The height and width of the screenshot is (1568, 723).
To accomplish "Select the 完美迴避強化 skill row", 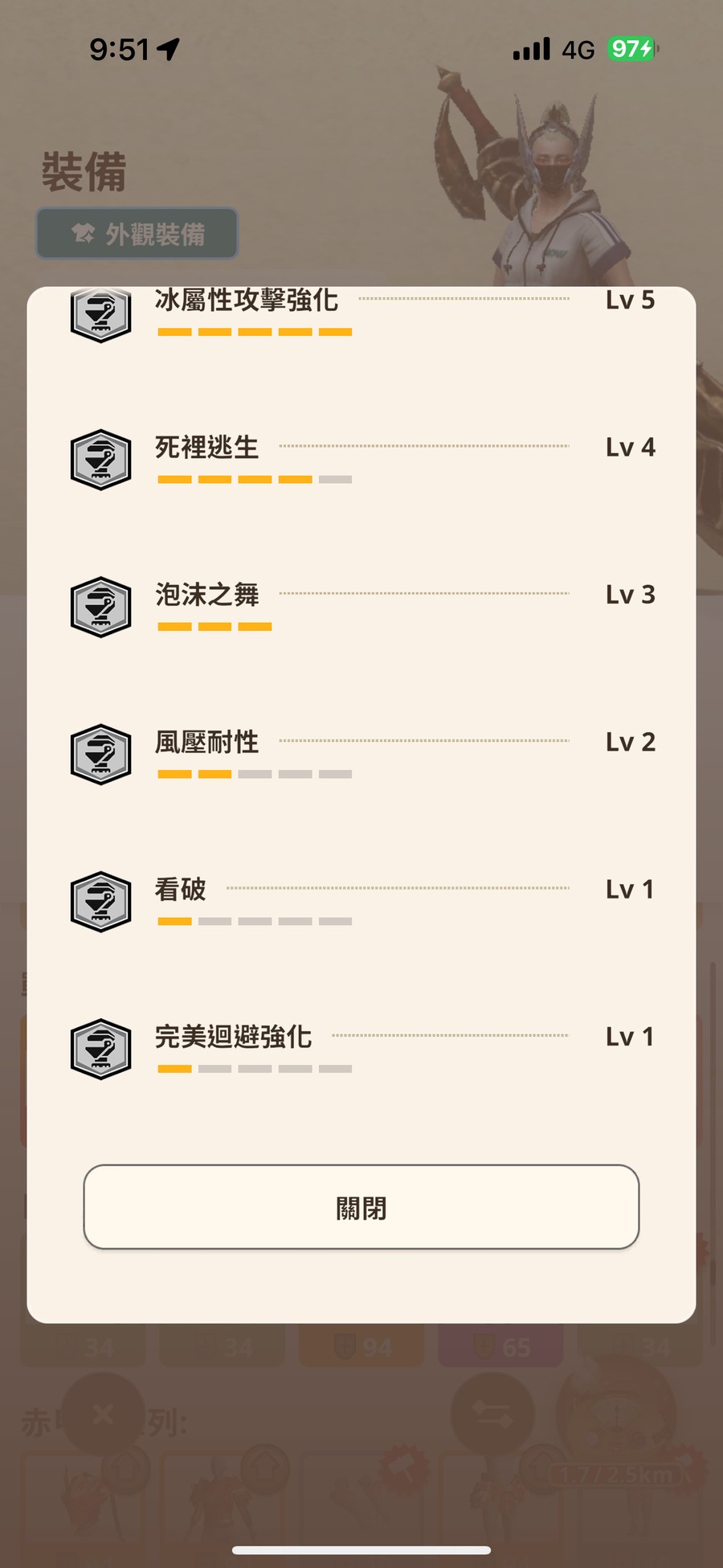I will (x=361, y=1049).
